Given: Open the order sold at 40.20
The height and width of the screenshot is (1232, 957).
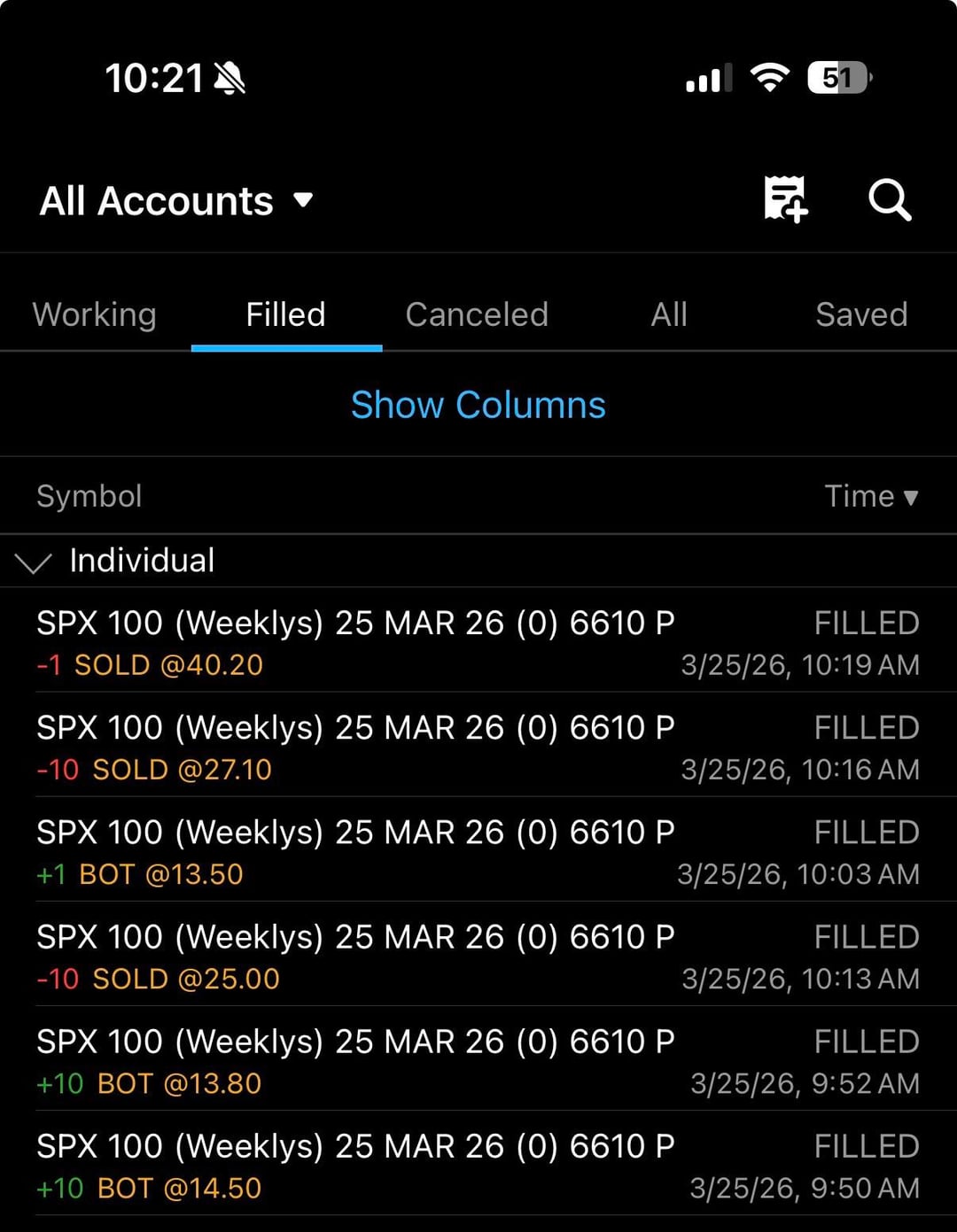Looking at the screenshot, I should coord(478,643).
